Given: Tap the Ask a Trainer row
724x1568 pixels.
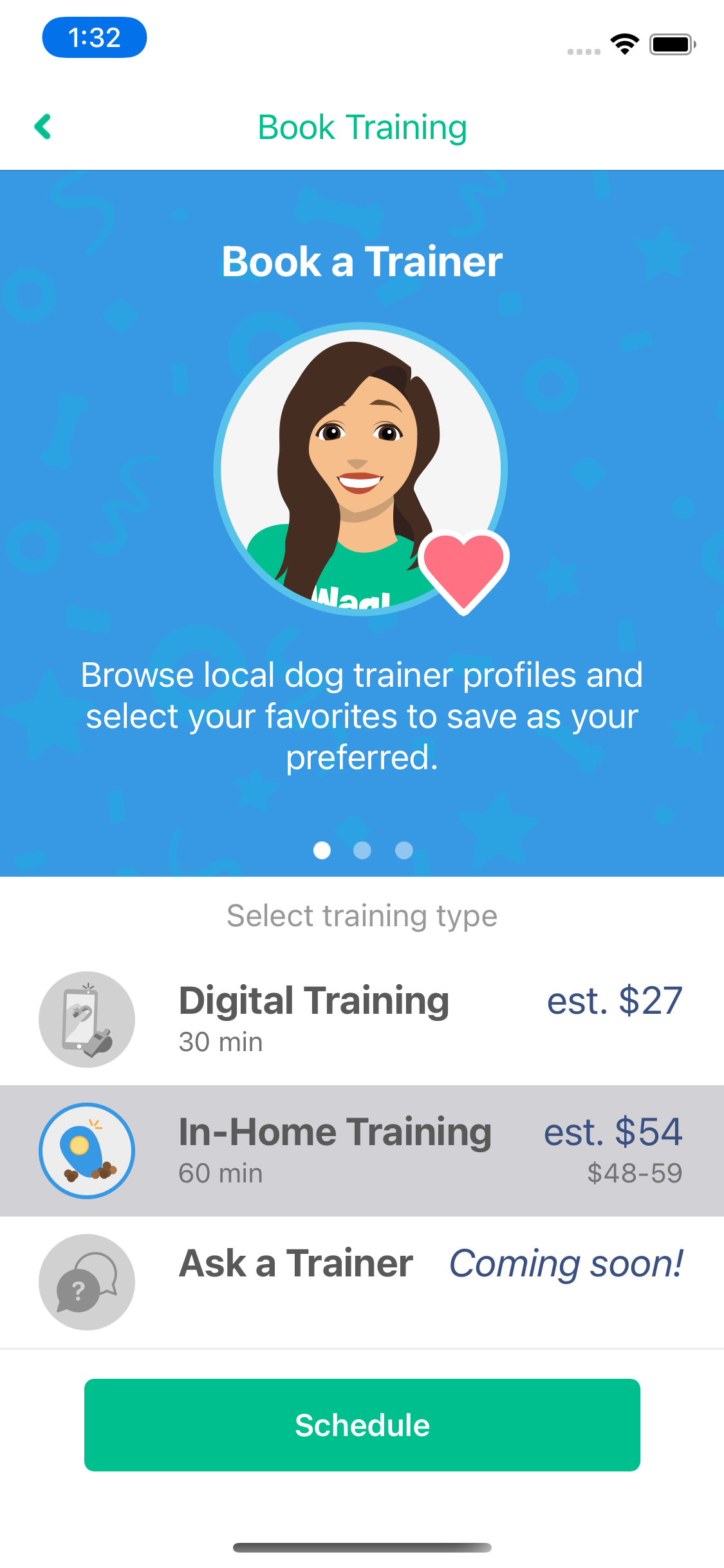Looking at the screenshot, I should point(362,1282).
